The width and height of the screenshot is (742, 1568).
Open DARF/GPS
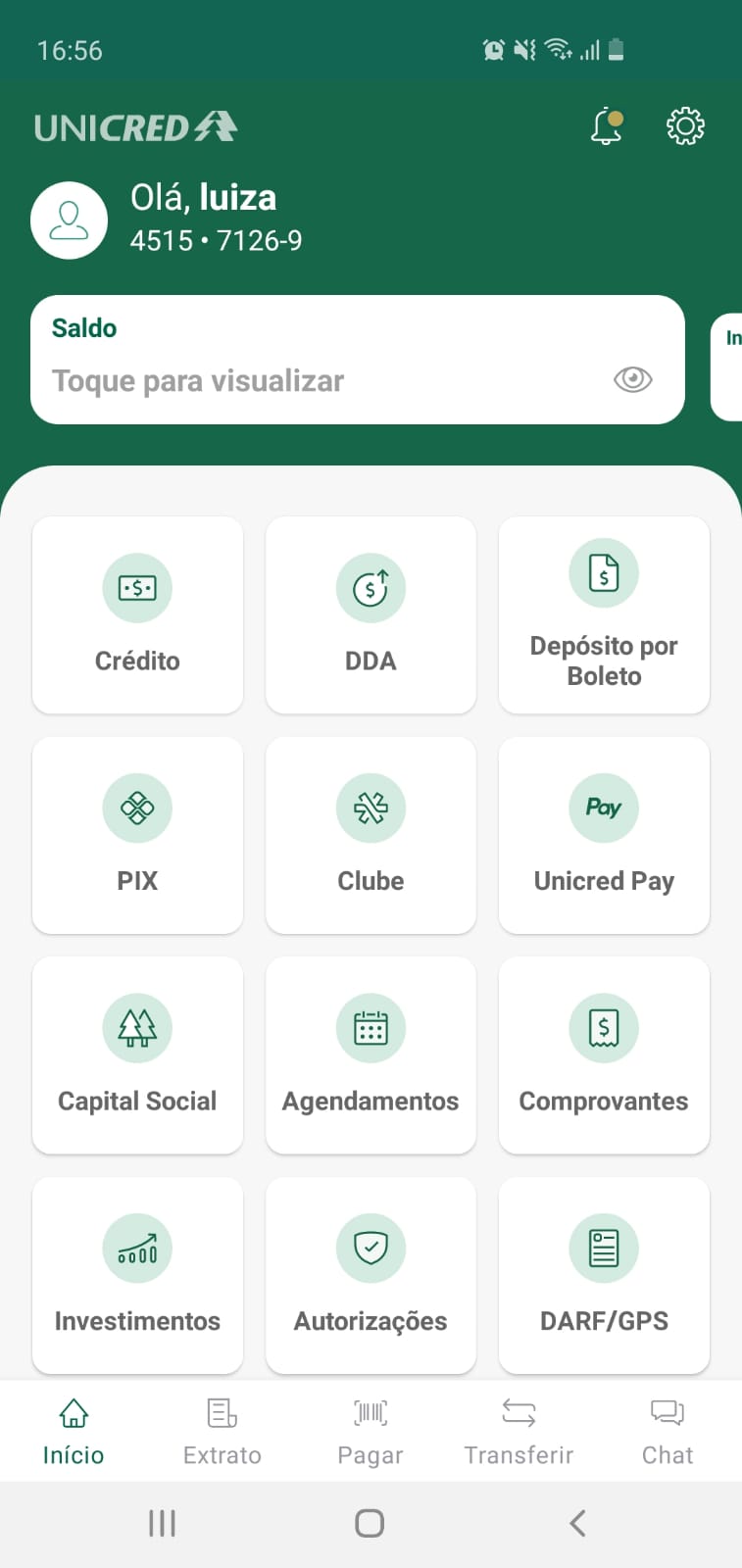(604, 1275)
